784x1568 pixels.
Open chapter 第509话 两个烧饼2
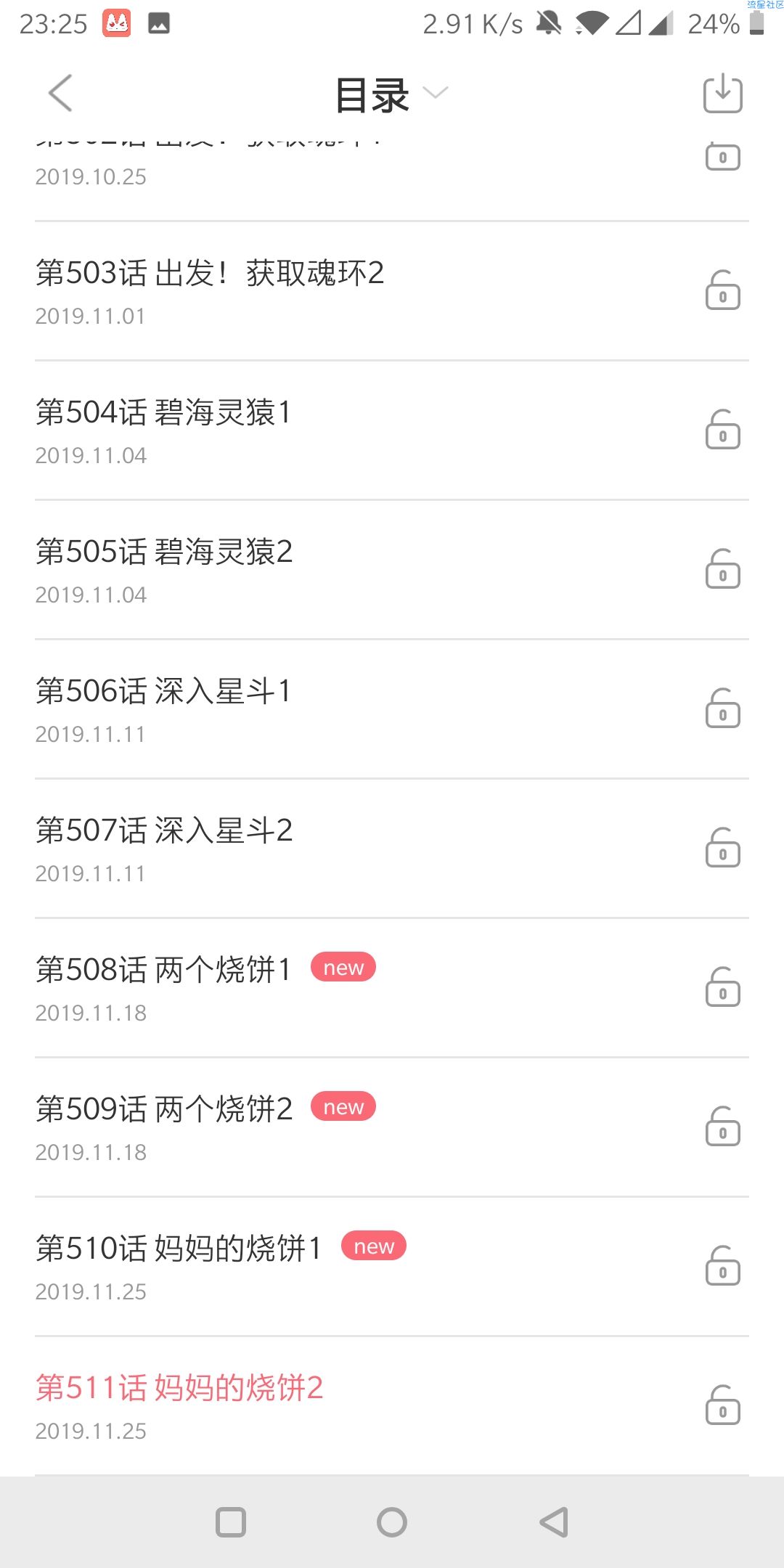392,1128
